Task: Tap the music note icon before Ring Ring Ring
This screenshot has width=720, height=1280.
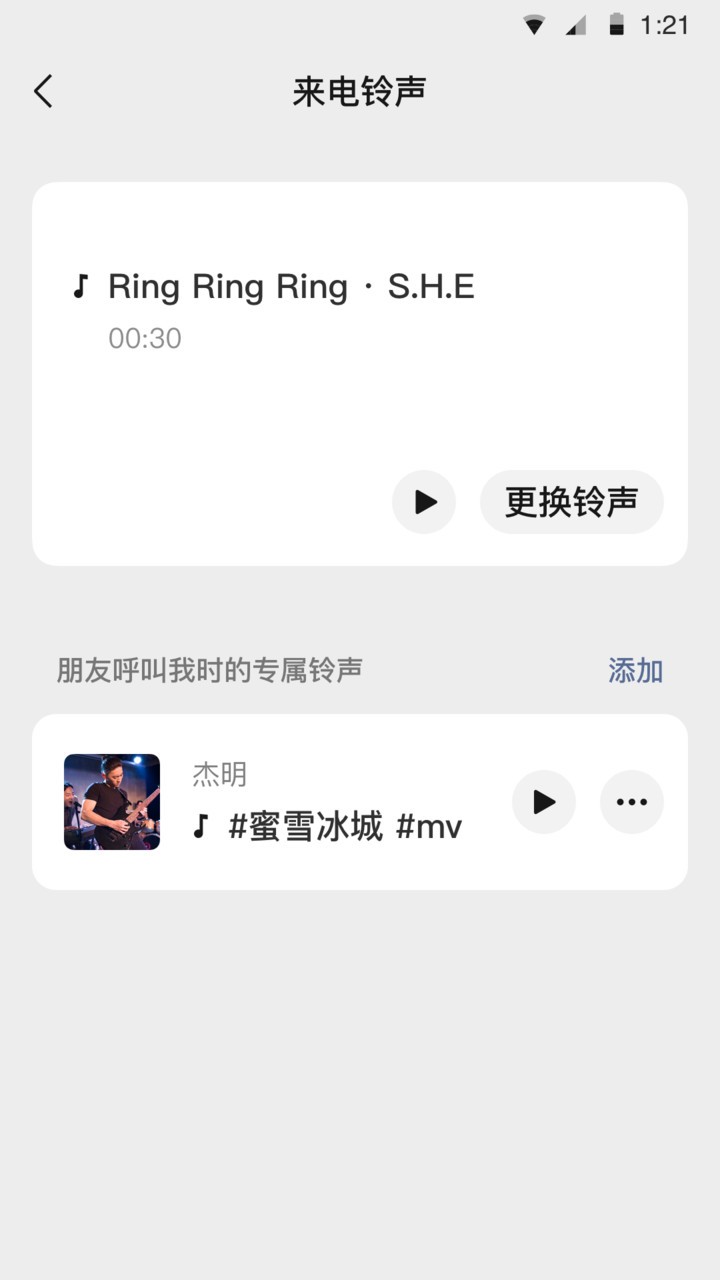Action: 79,287
